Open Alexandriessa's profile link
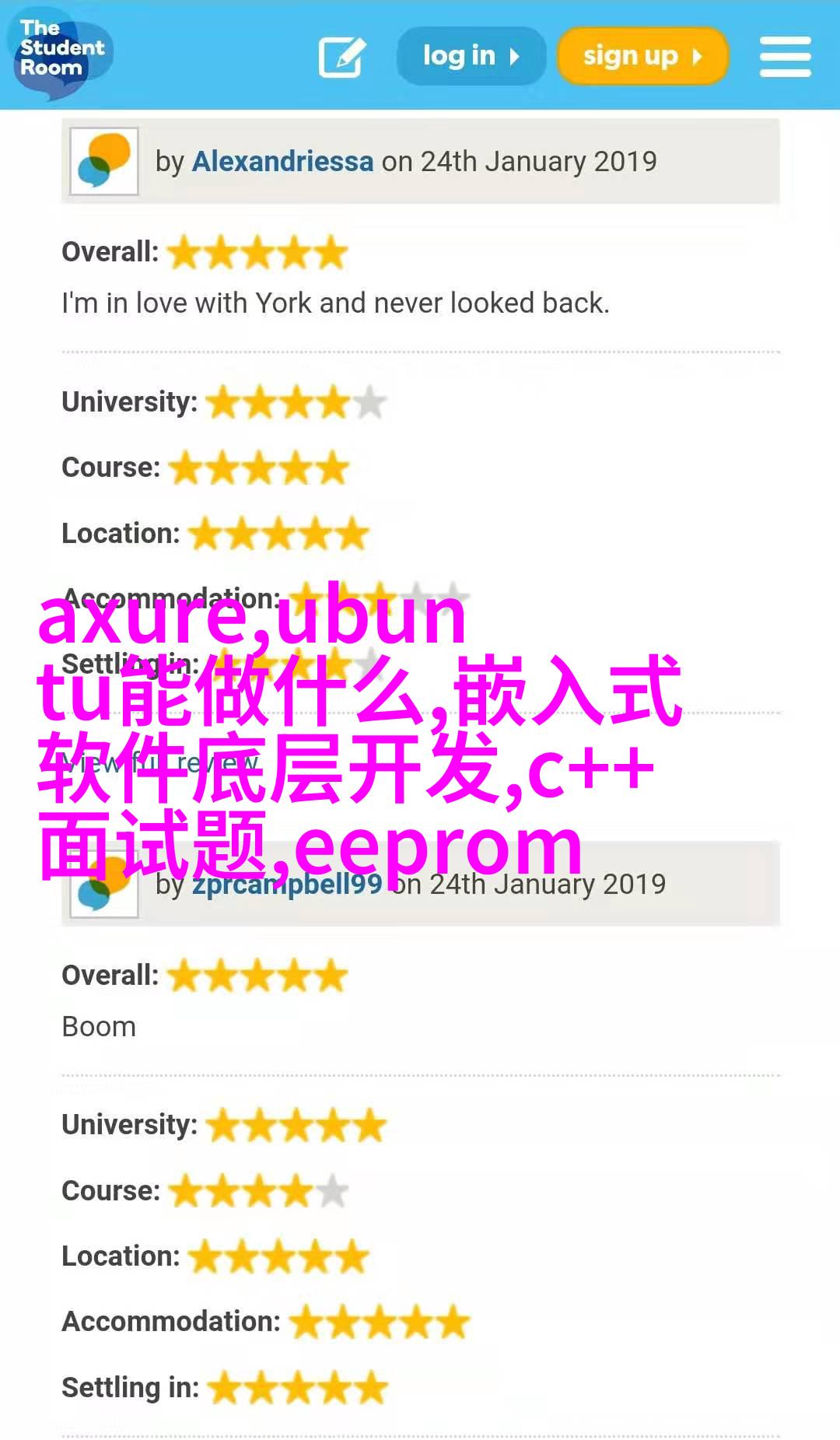The height and width of the screenshot is (1440, 840). 282,161
